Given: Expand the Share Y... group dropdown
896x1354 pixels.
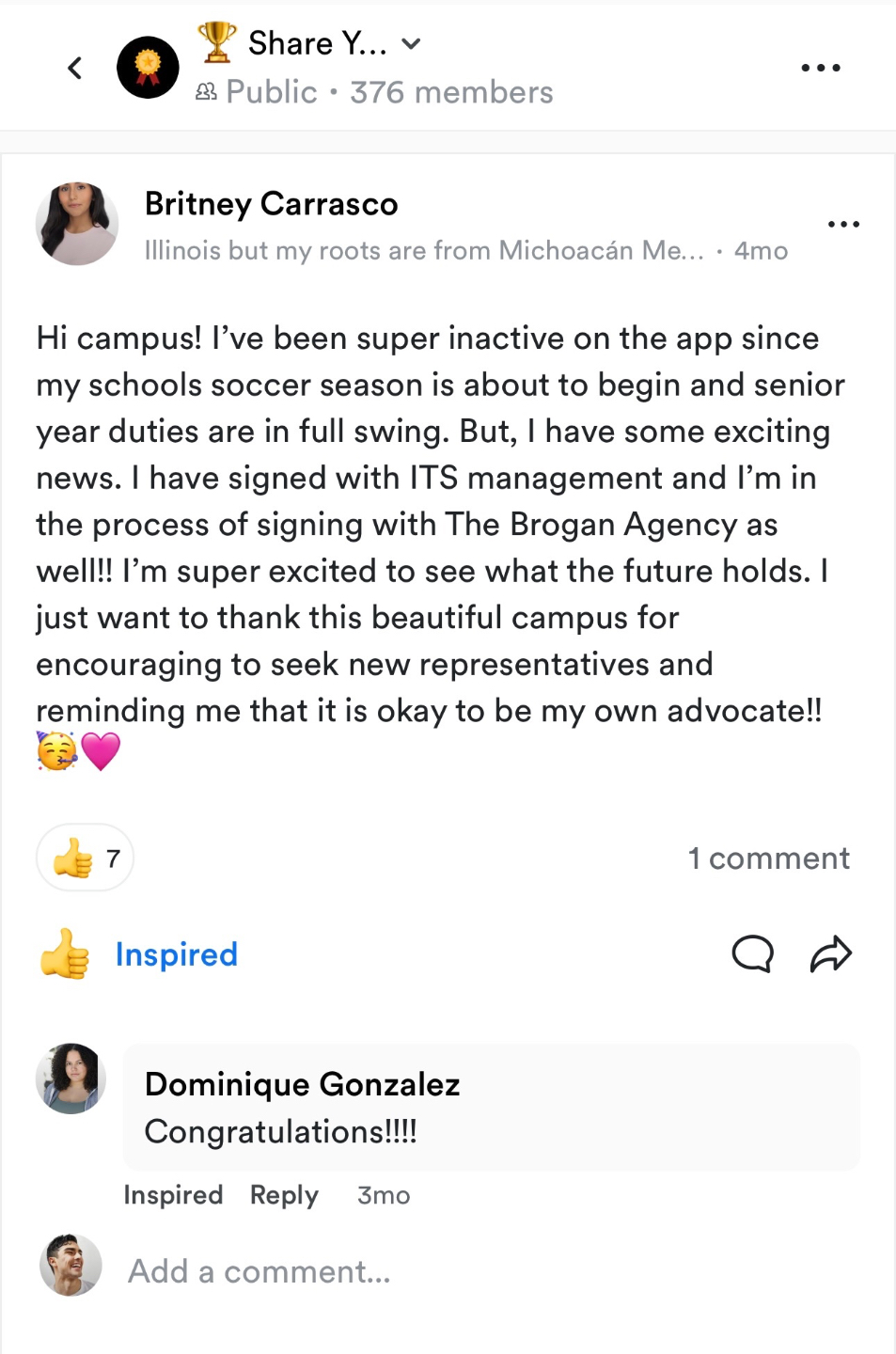Looking at the screenshot, I should [x=411, y=43].
